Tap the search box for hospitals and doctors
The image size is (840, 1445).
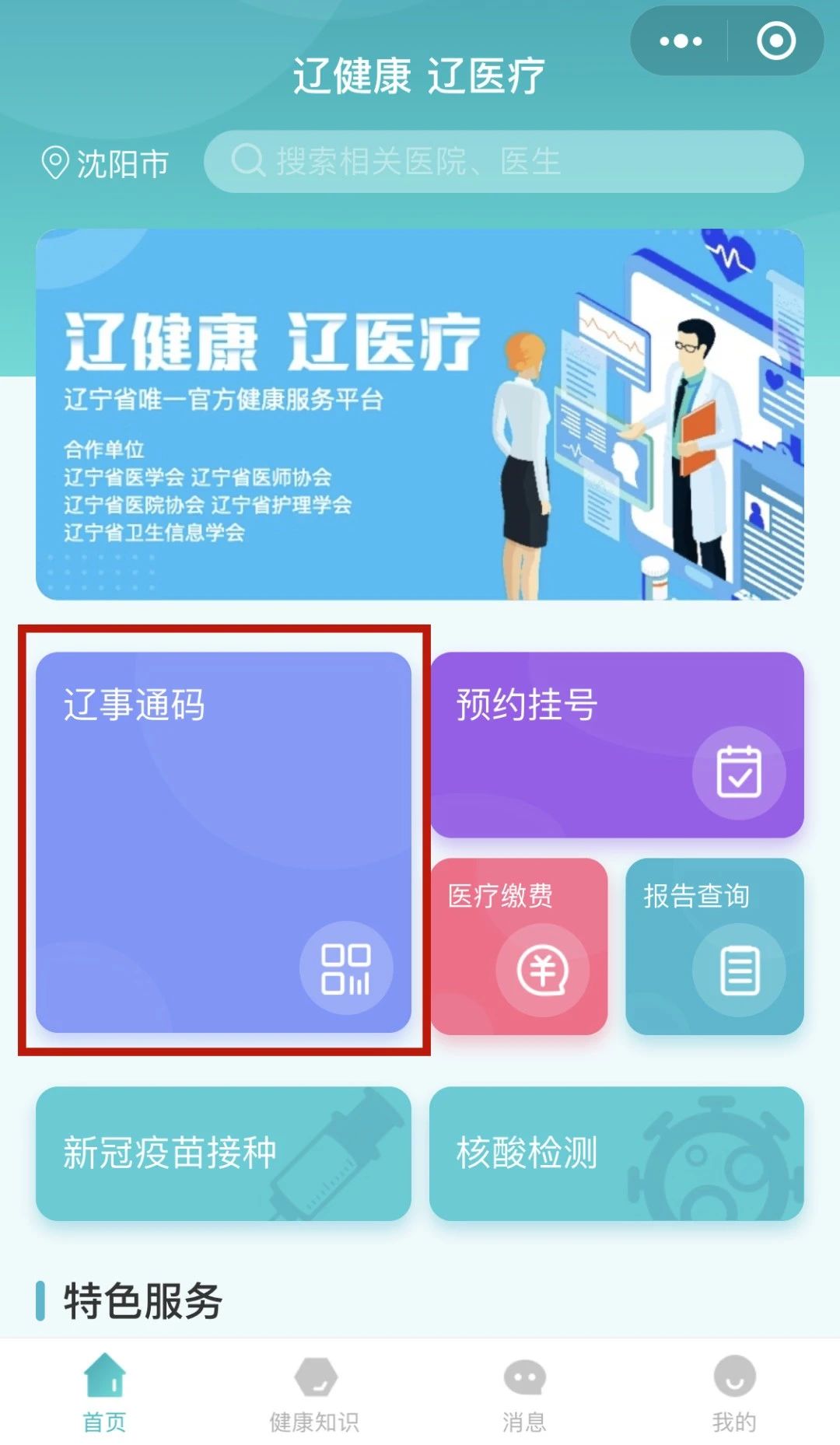(504, 162)
